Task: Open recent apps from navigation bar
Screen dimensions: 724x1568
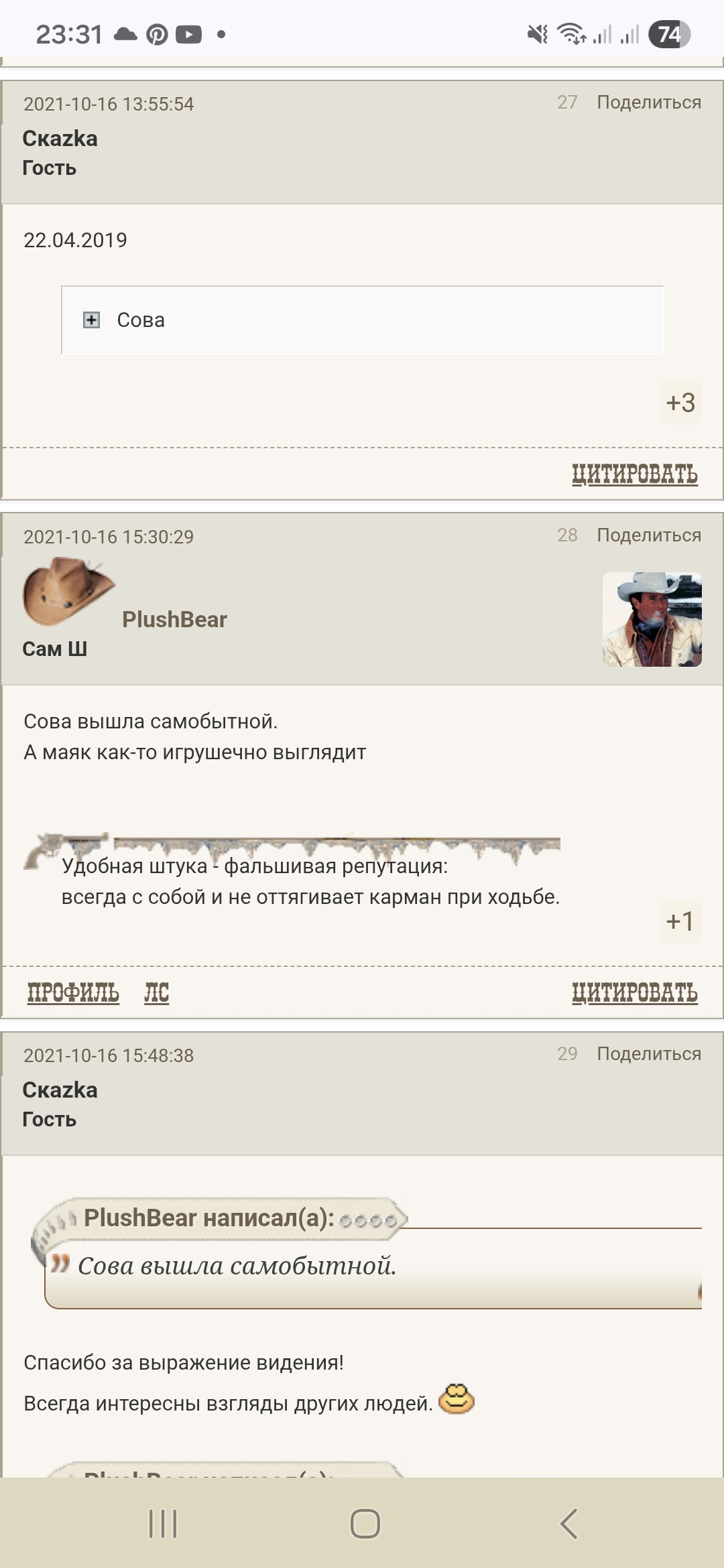Action: point(163,1524)
